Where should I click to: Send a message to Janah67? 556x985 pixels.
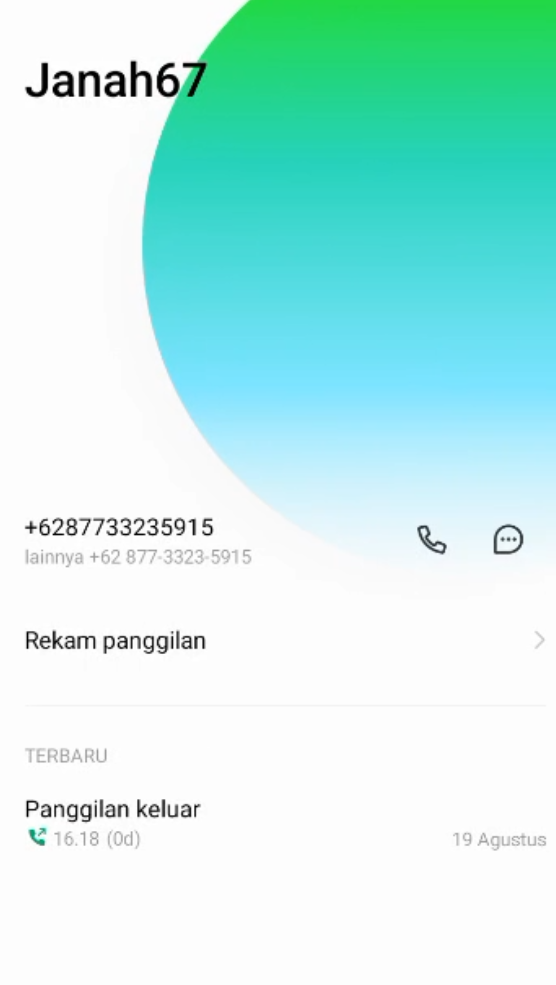click(x=508, y=540)
